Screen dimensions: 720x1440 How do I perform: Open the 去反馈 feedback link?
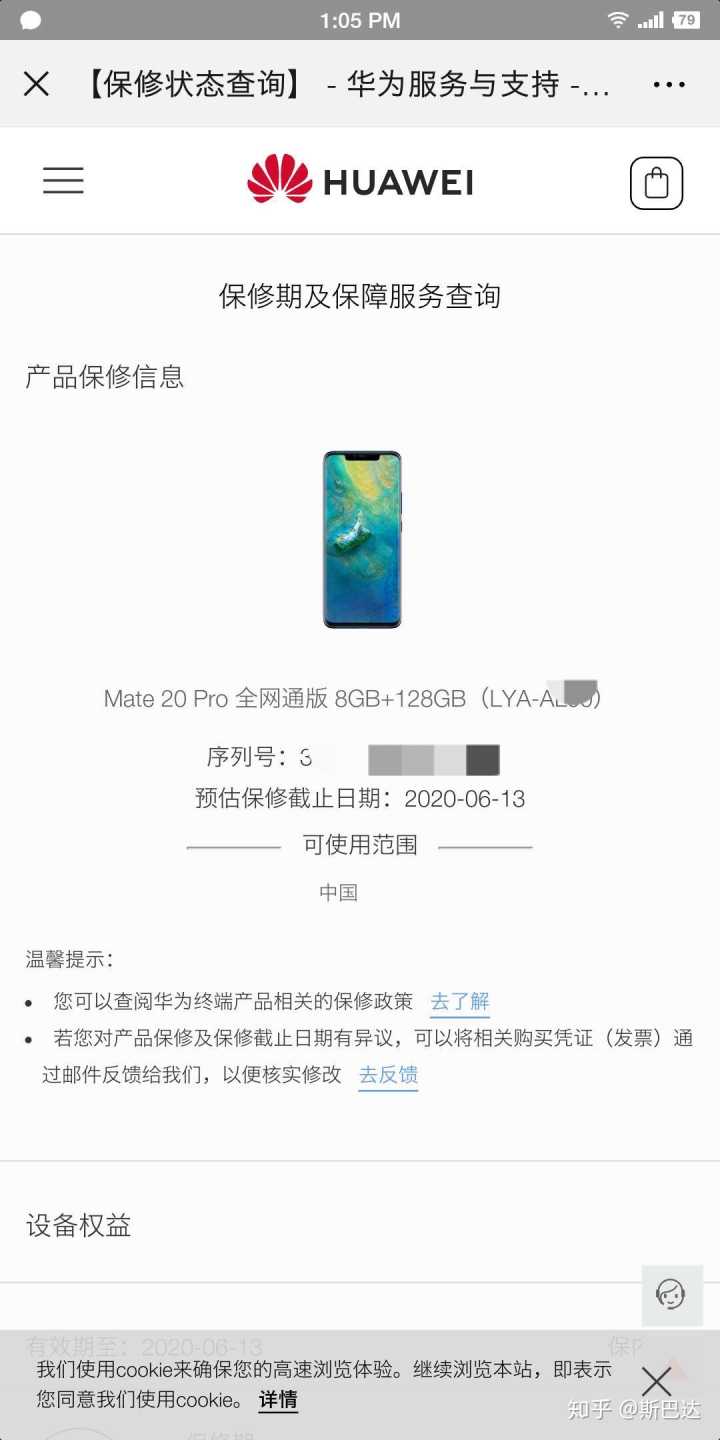pos(388,1075)
